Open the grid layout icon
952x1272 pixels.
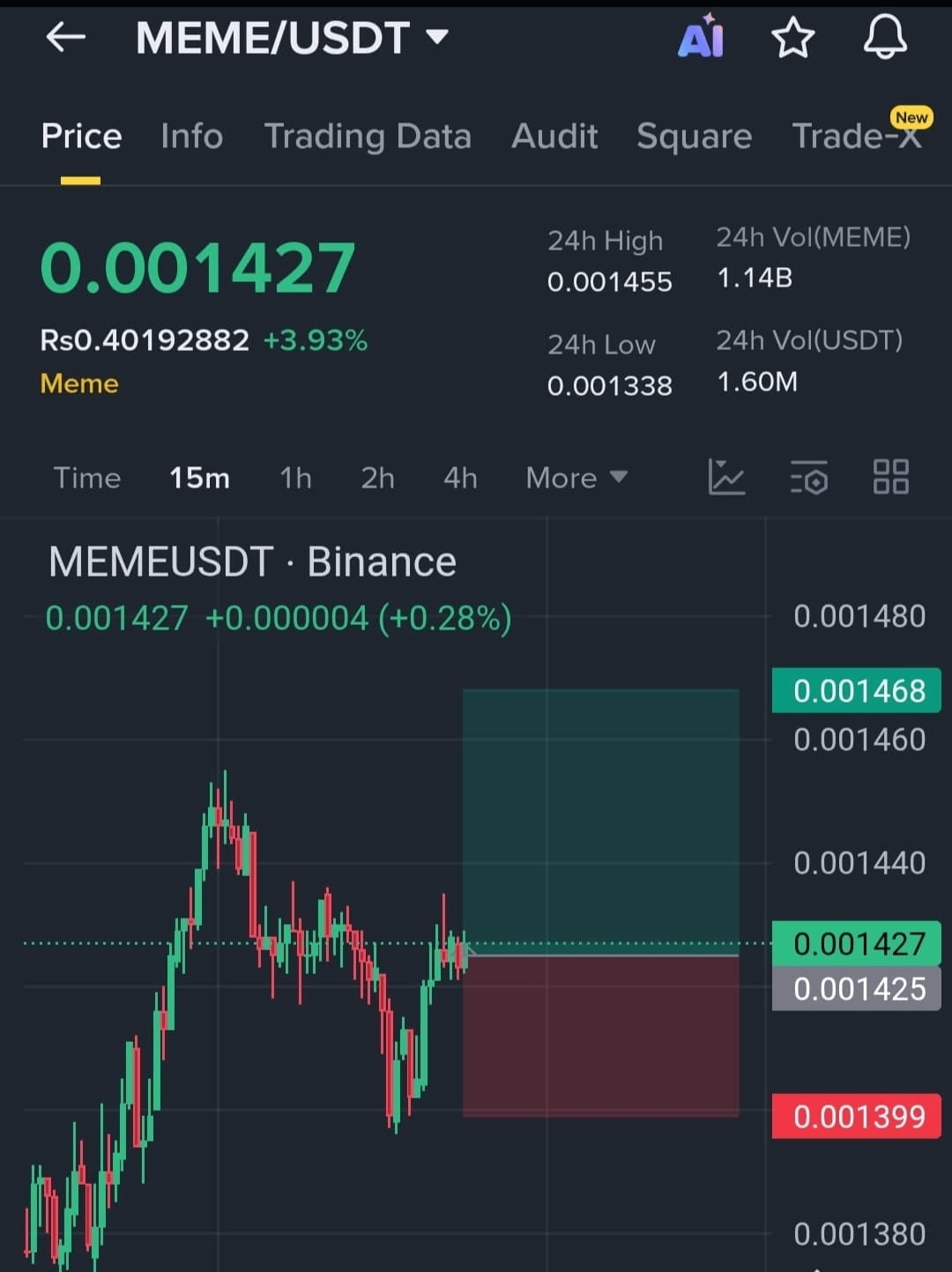coord(890,477)
